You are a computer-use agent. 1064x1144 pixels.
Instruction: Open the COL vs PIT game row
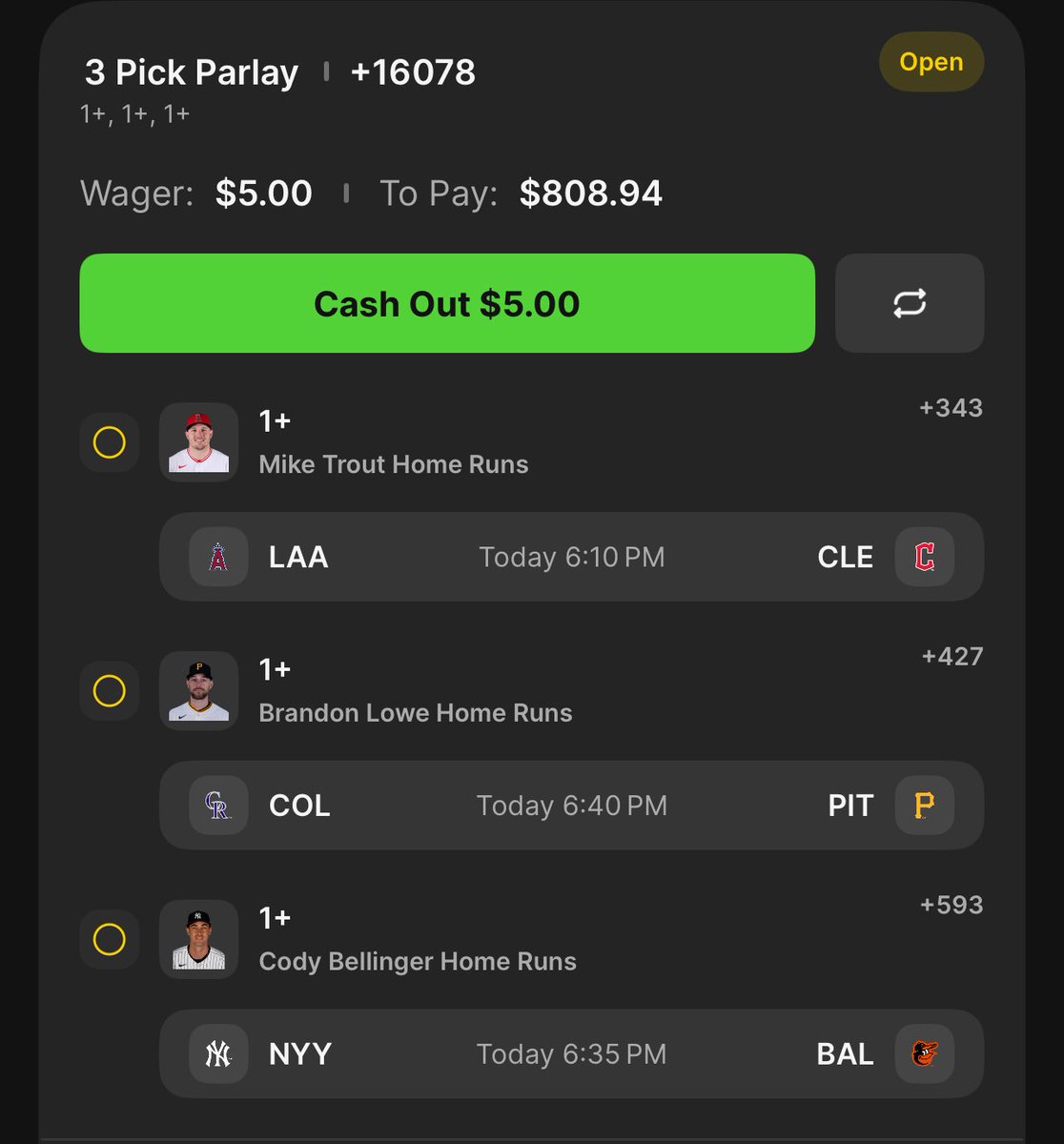(x=571, y=806)
